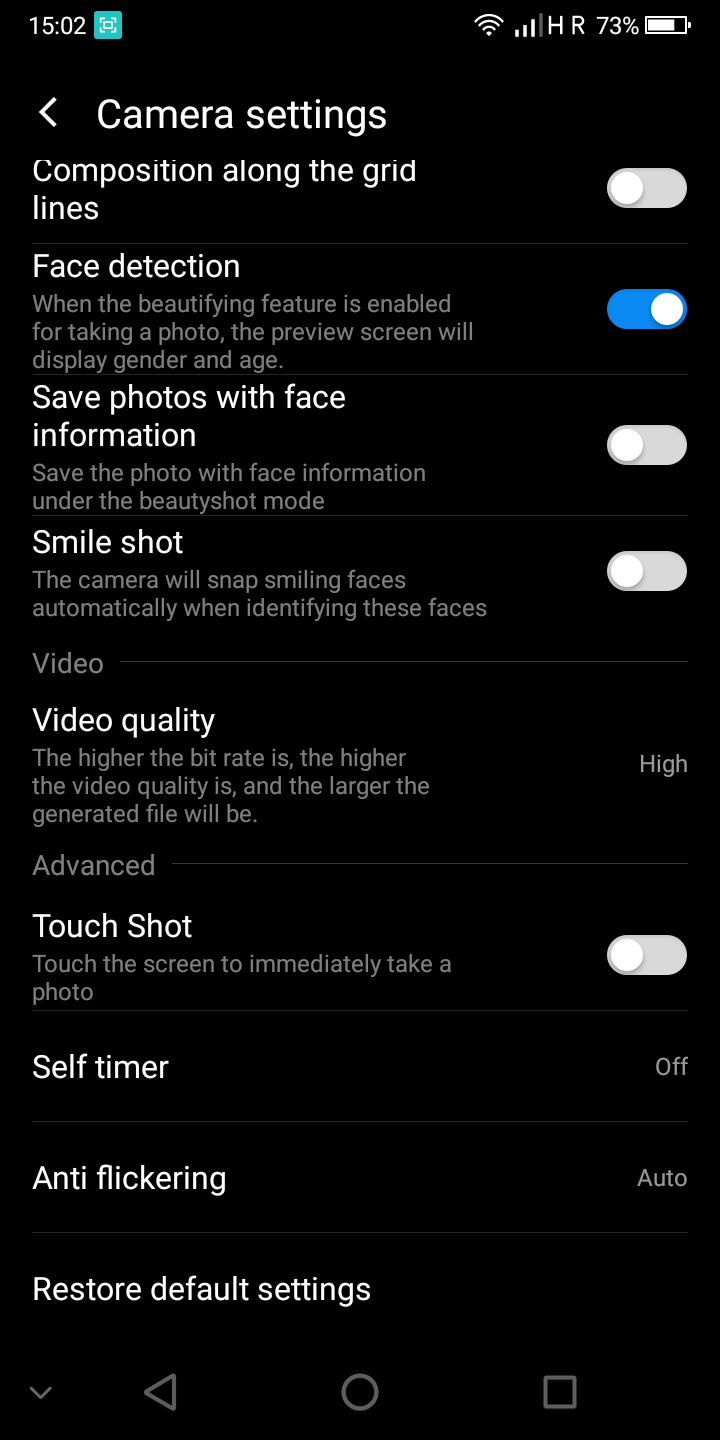Open Self timer options
This screenshot has width=720, height=1440.
[x=360, y=1066]
